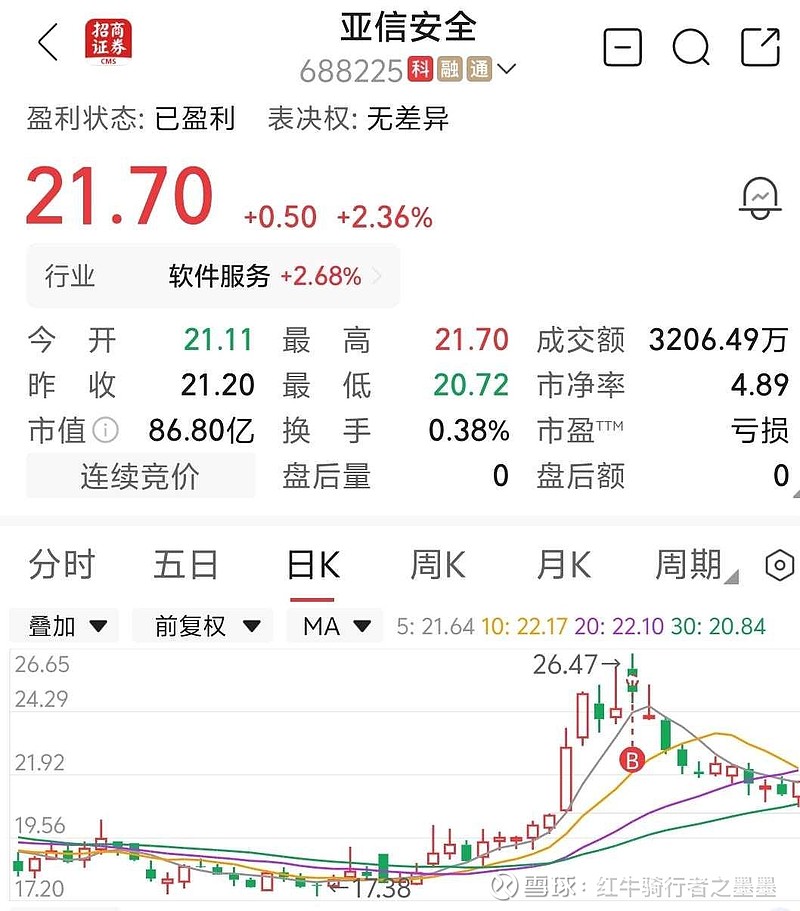Expand the stock code 688225 dropdown arrow
The image size is (800, 911).
(x=507, y=70)
